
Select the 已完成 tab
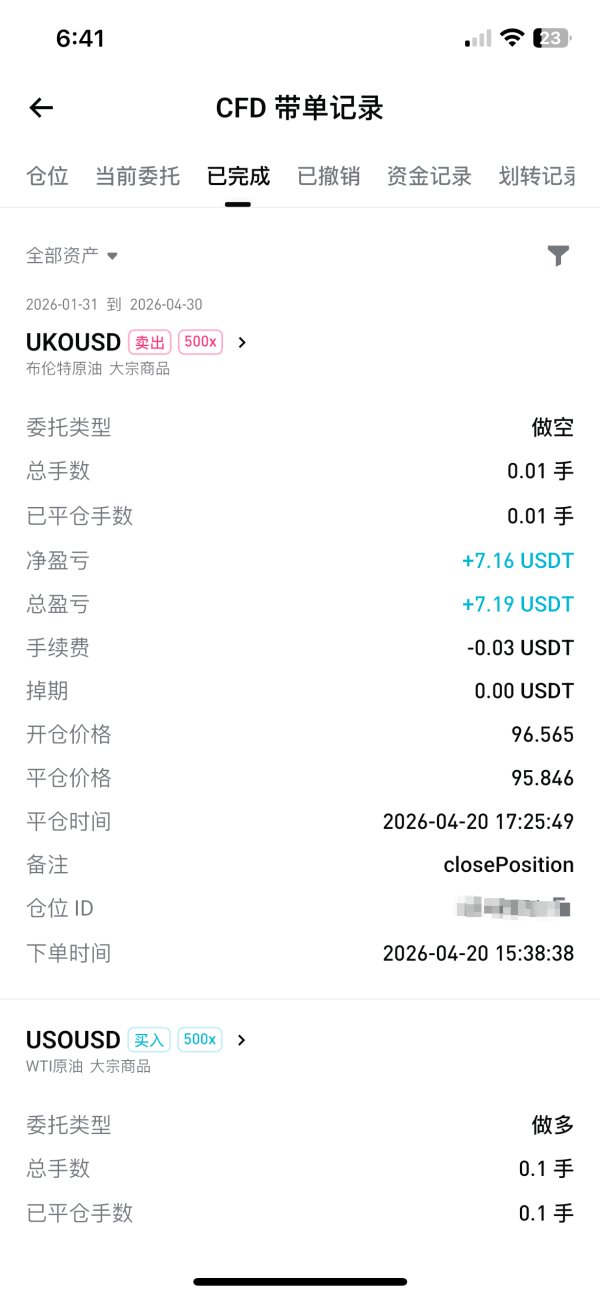[238, 176]
